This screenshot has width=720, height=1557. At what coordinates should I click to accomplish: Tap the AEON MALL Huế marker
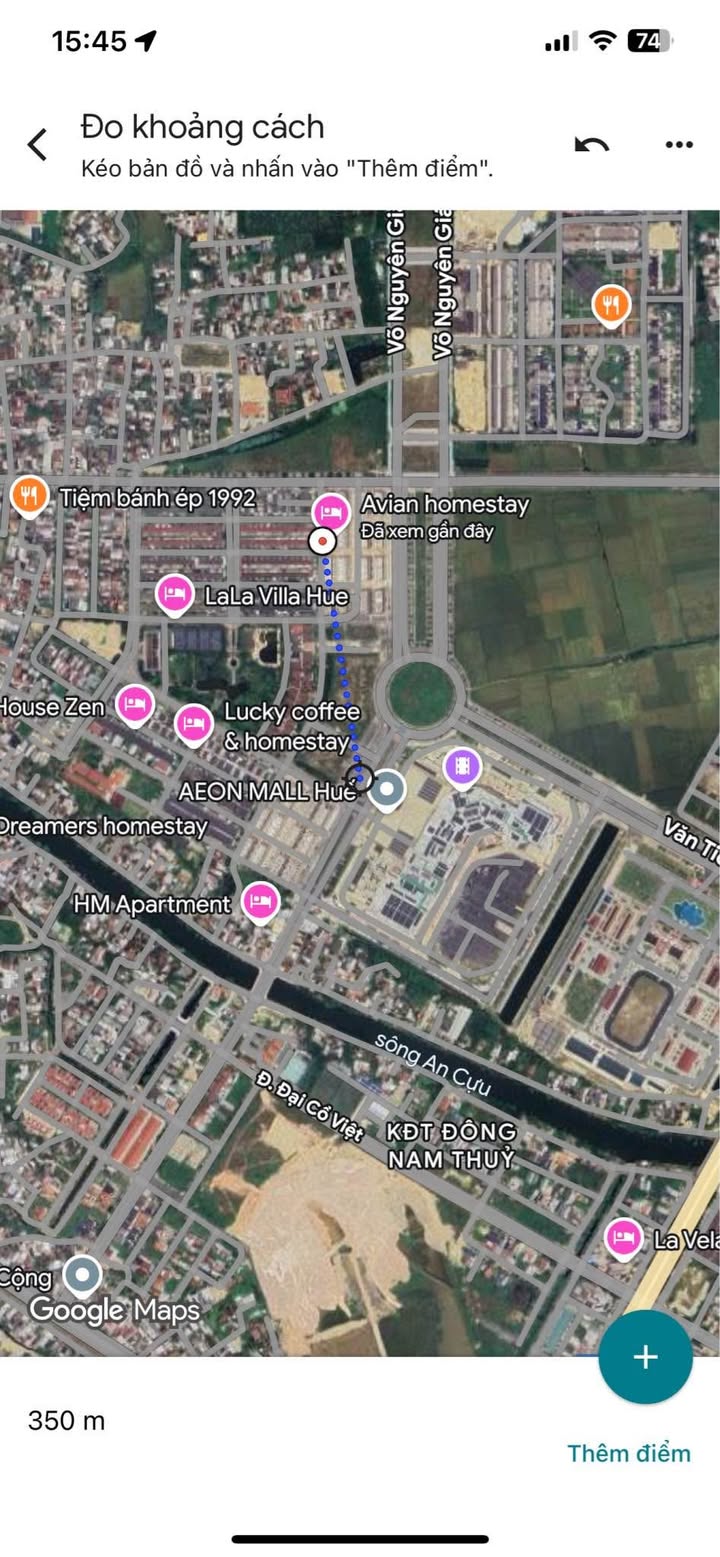[x=386, y=790]
